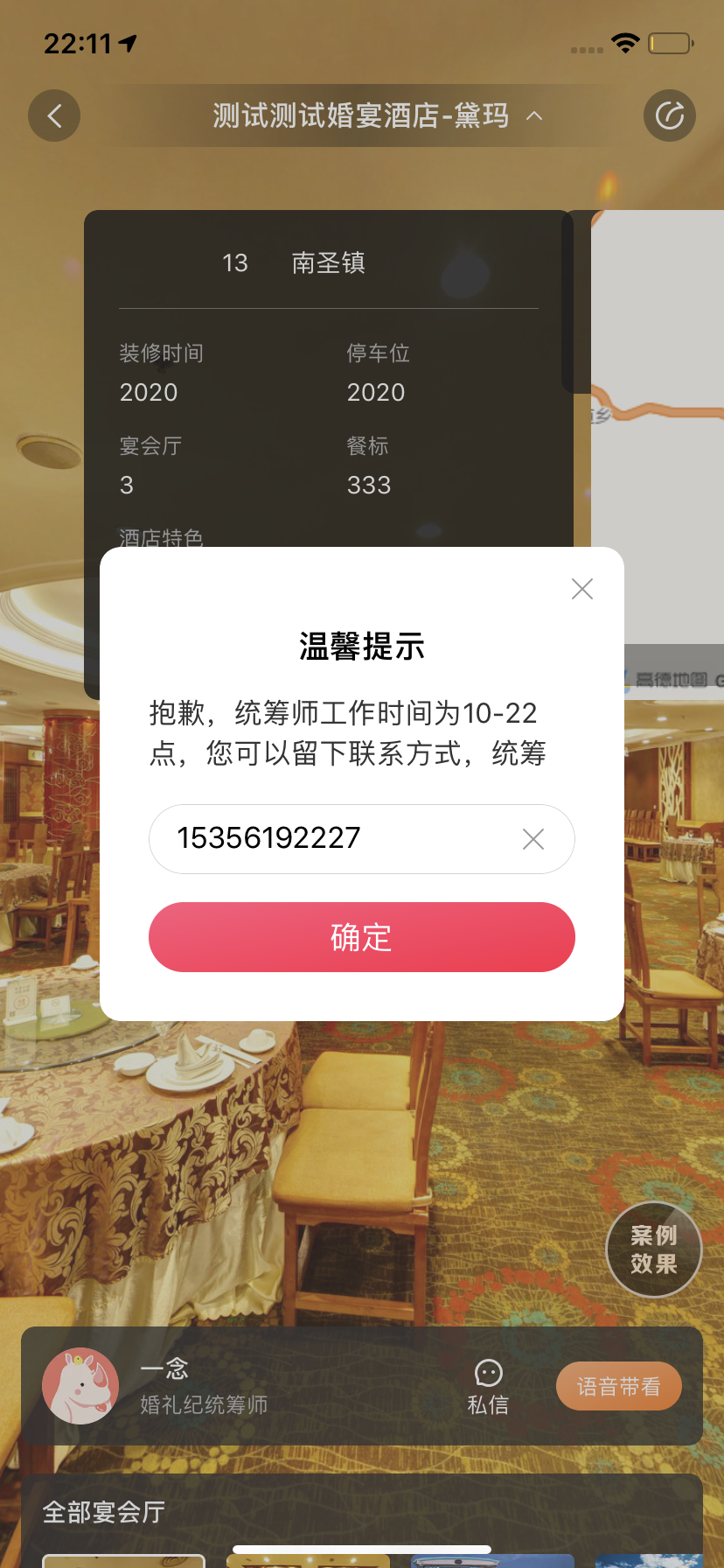Send a 私信 to the planner
The height and width of the screenshot is (1568, 724).
tap(488, 1387)
